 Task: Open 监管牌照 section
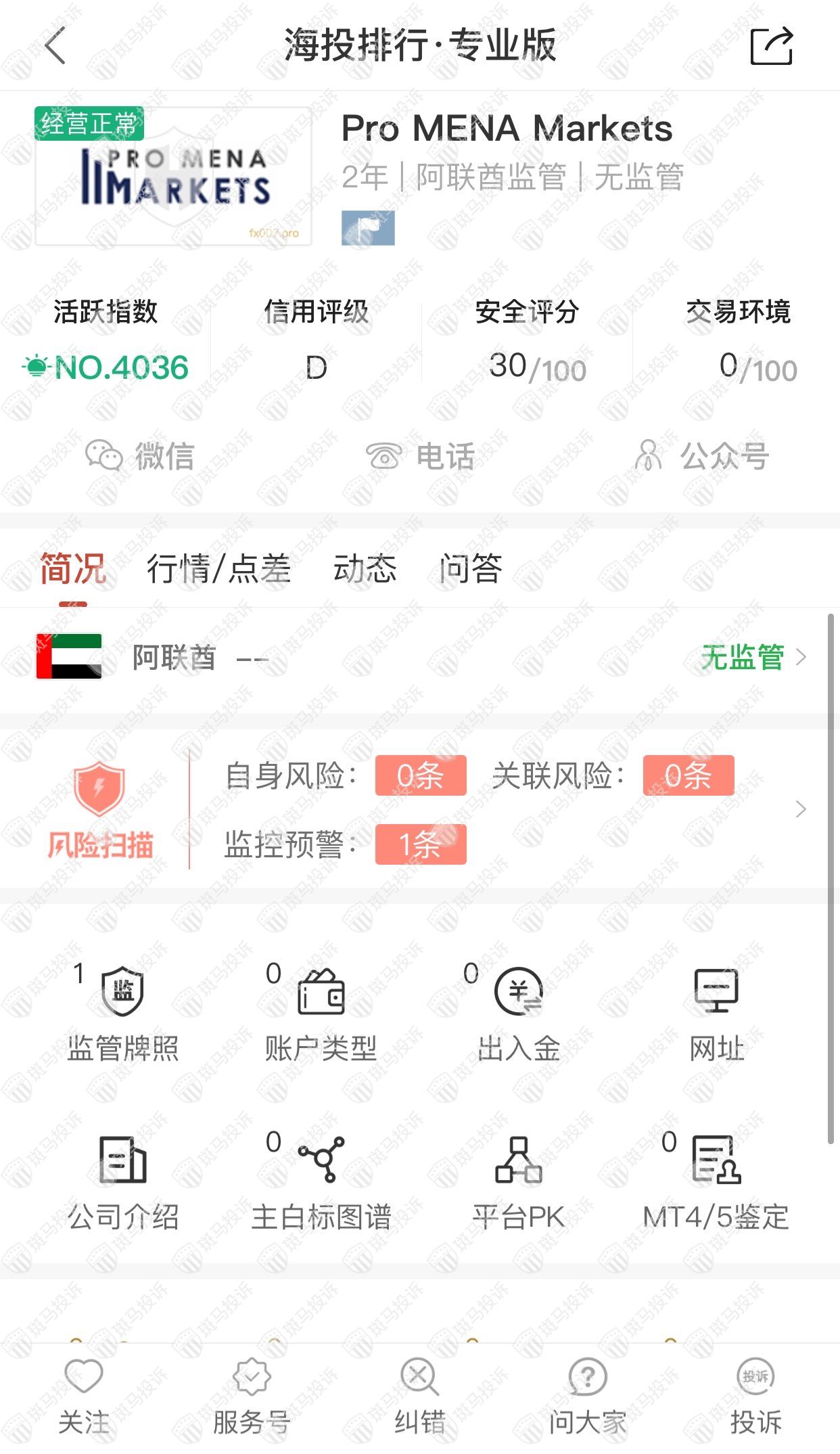coord(122,1014)
